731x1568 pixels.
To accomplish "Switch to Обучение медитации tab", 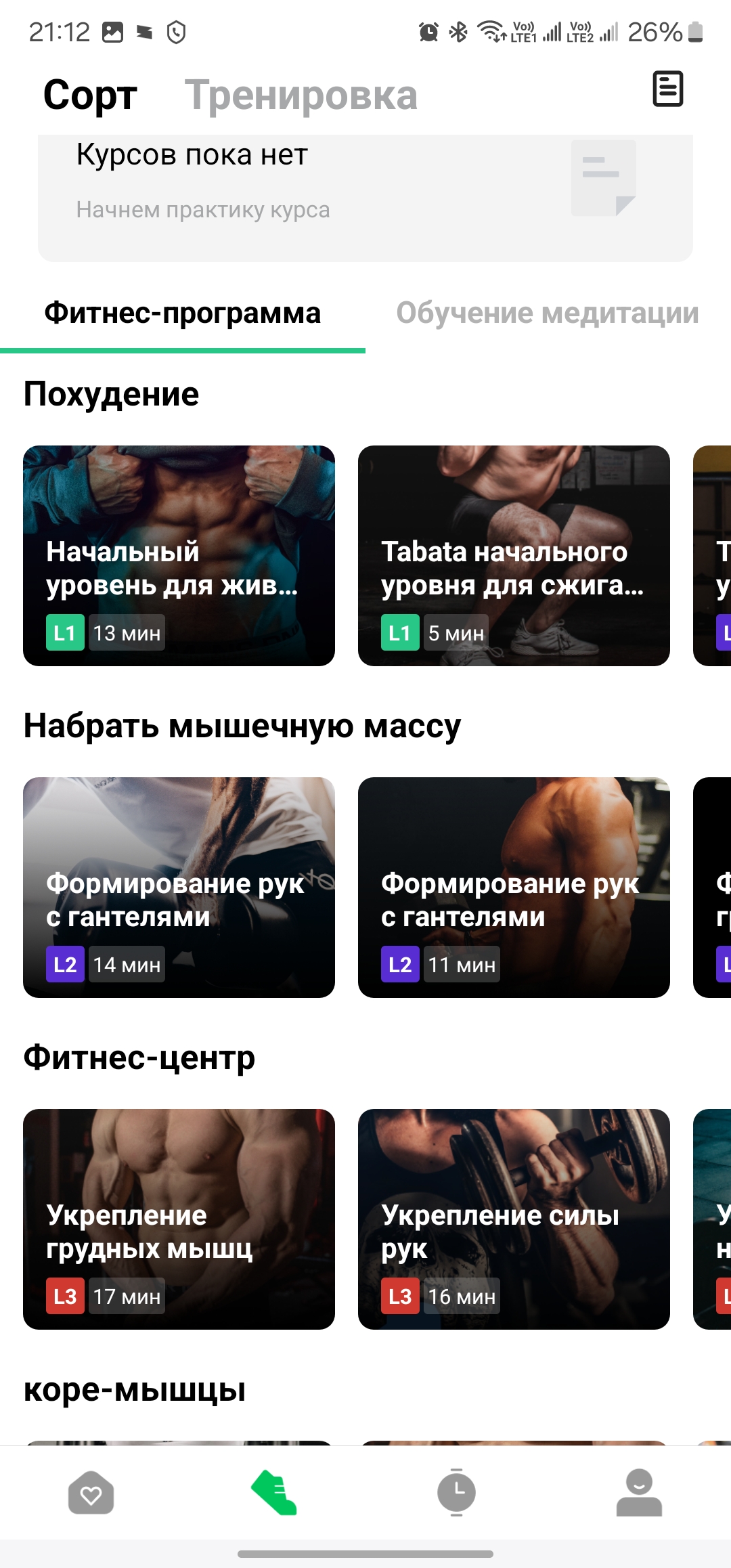I will pyautogui.click(x=548, y=313).
